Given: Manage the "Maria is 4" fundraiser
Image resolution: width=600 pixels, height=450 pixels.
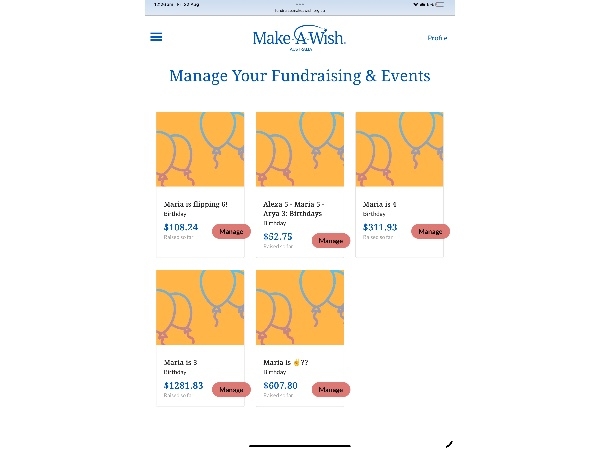Looking at the screenshot, I should point(430,232).
